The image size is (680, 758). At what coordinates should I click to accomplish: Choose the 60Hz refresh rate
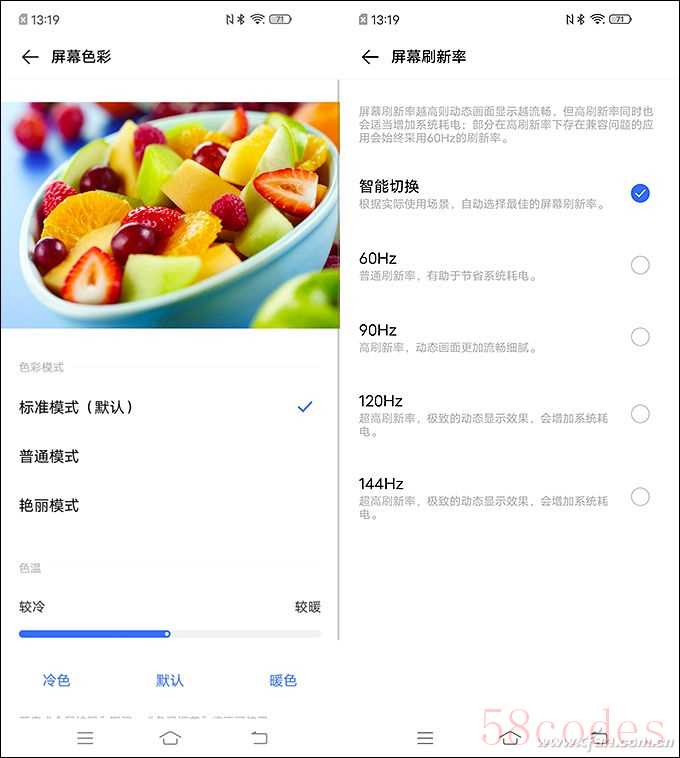pos(640,265)
